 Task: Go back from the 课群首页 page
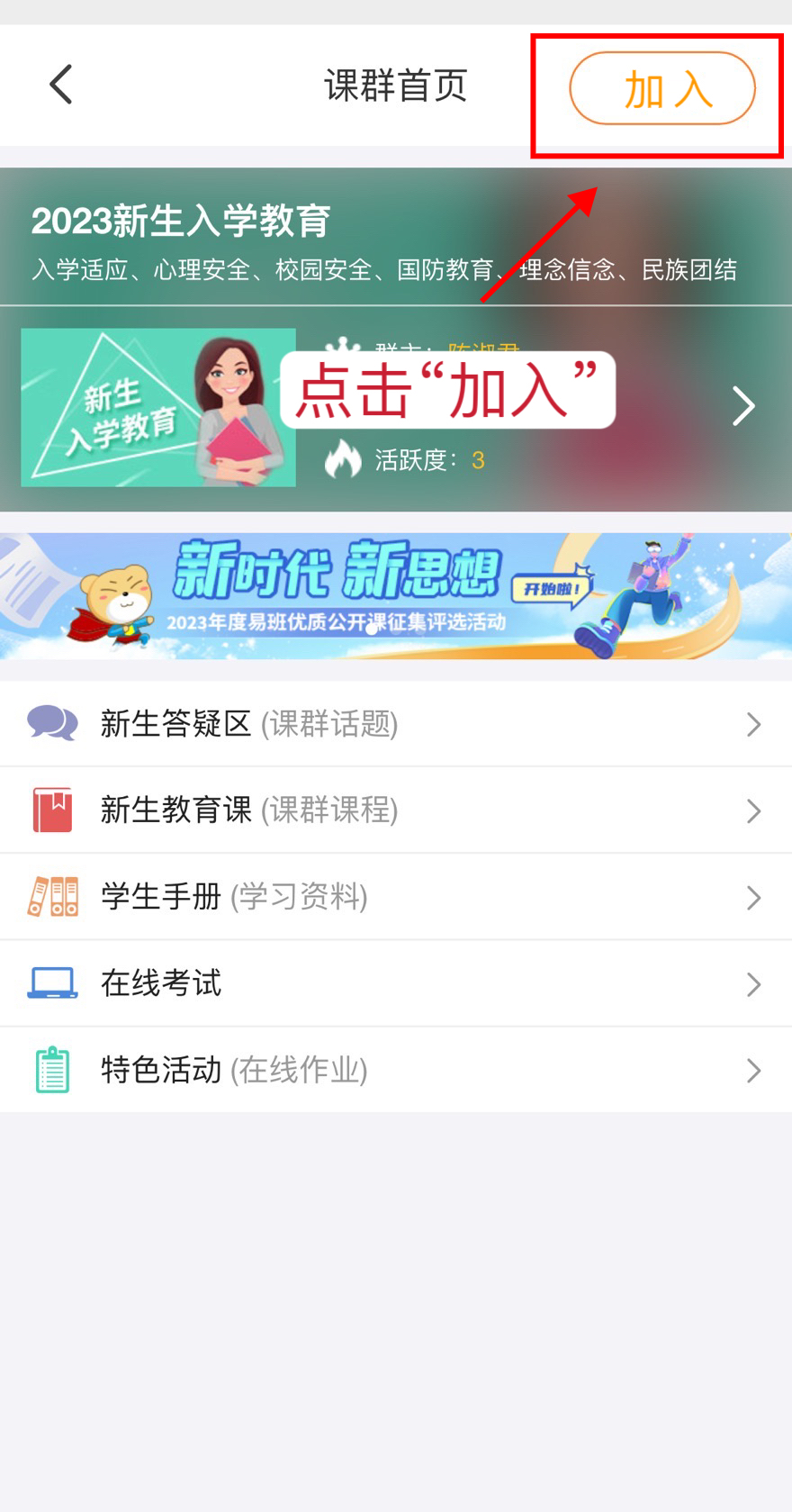61,86
